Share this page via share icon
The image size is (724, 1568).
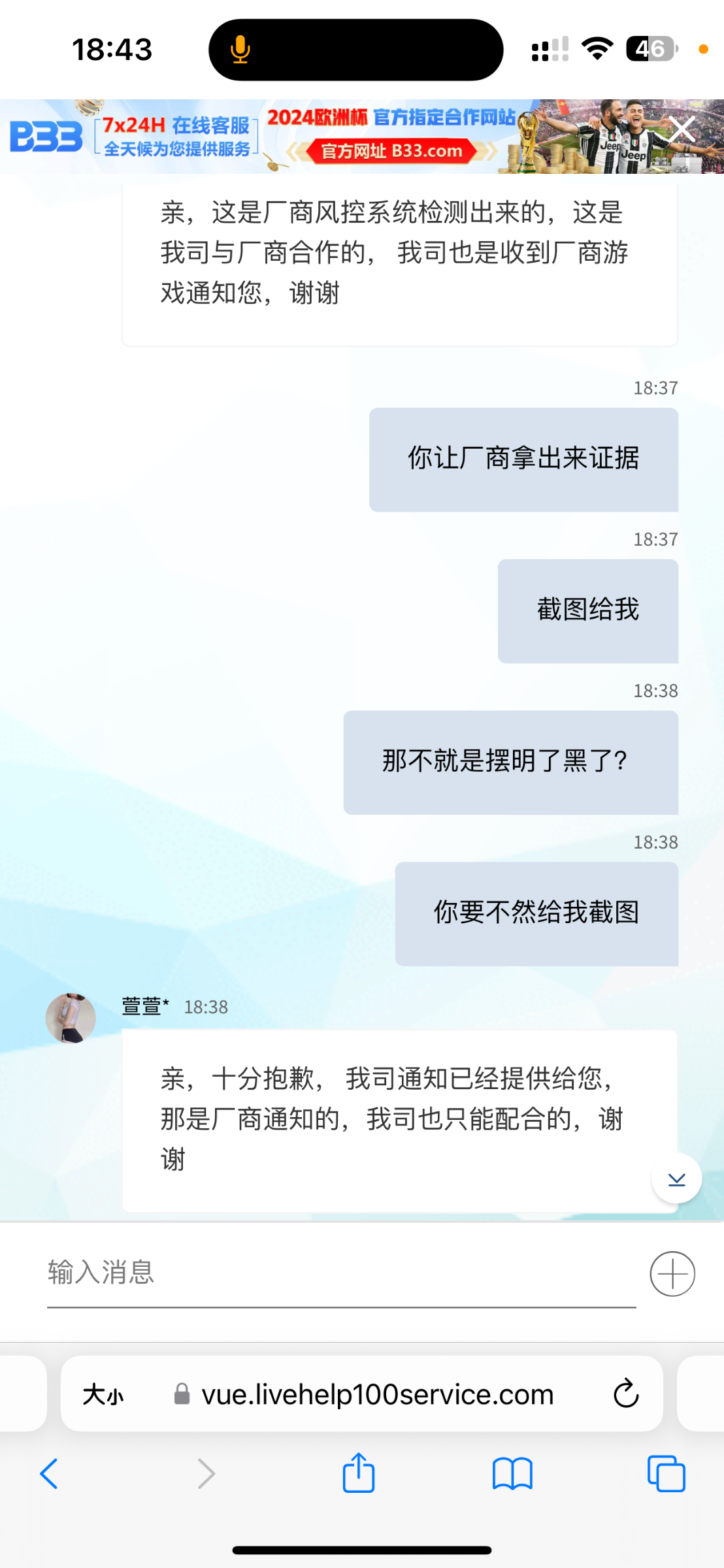click(x=359, y=1474)
